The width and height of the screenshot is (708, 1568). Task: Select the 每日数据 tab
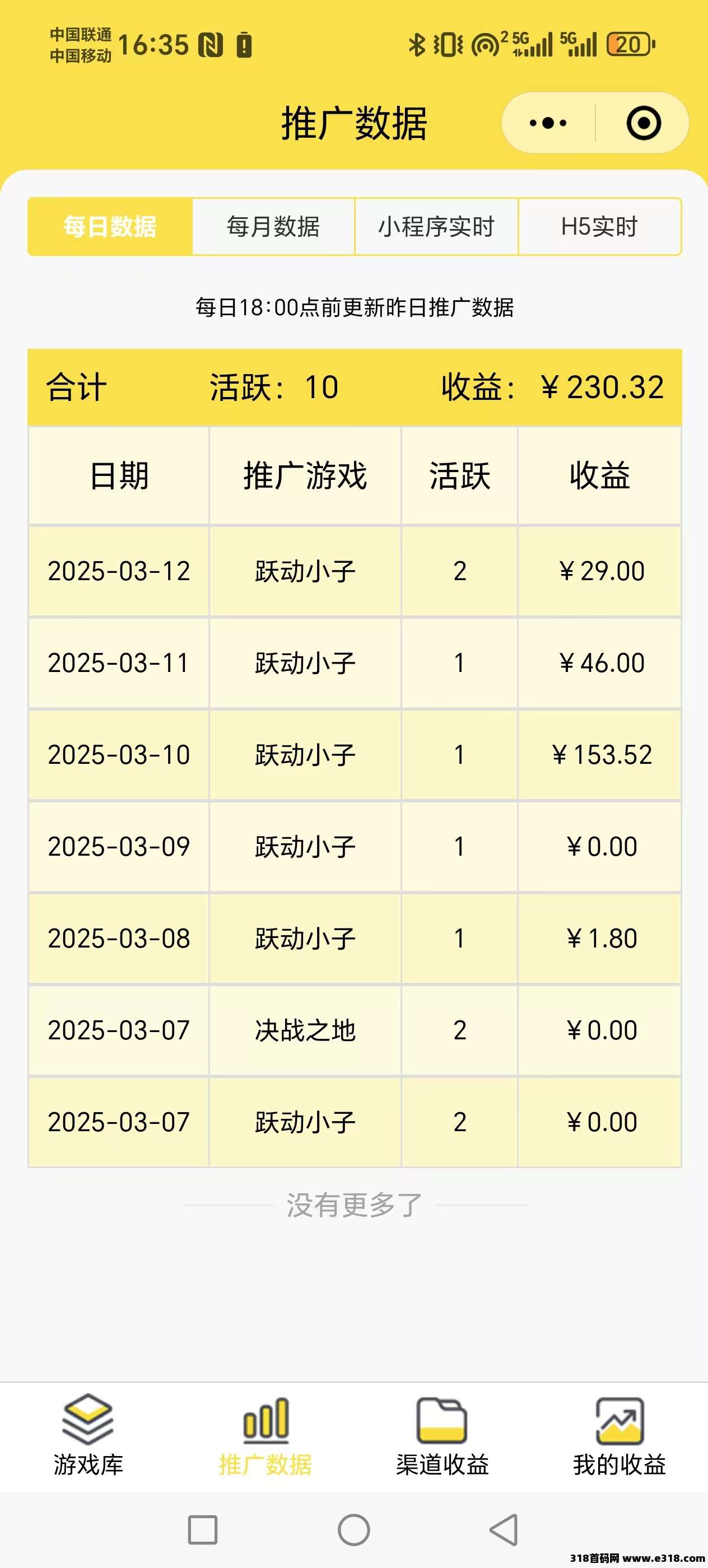110,226
